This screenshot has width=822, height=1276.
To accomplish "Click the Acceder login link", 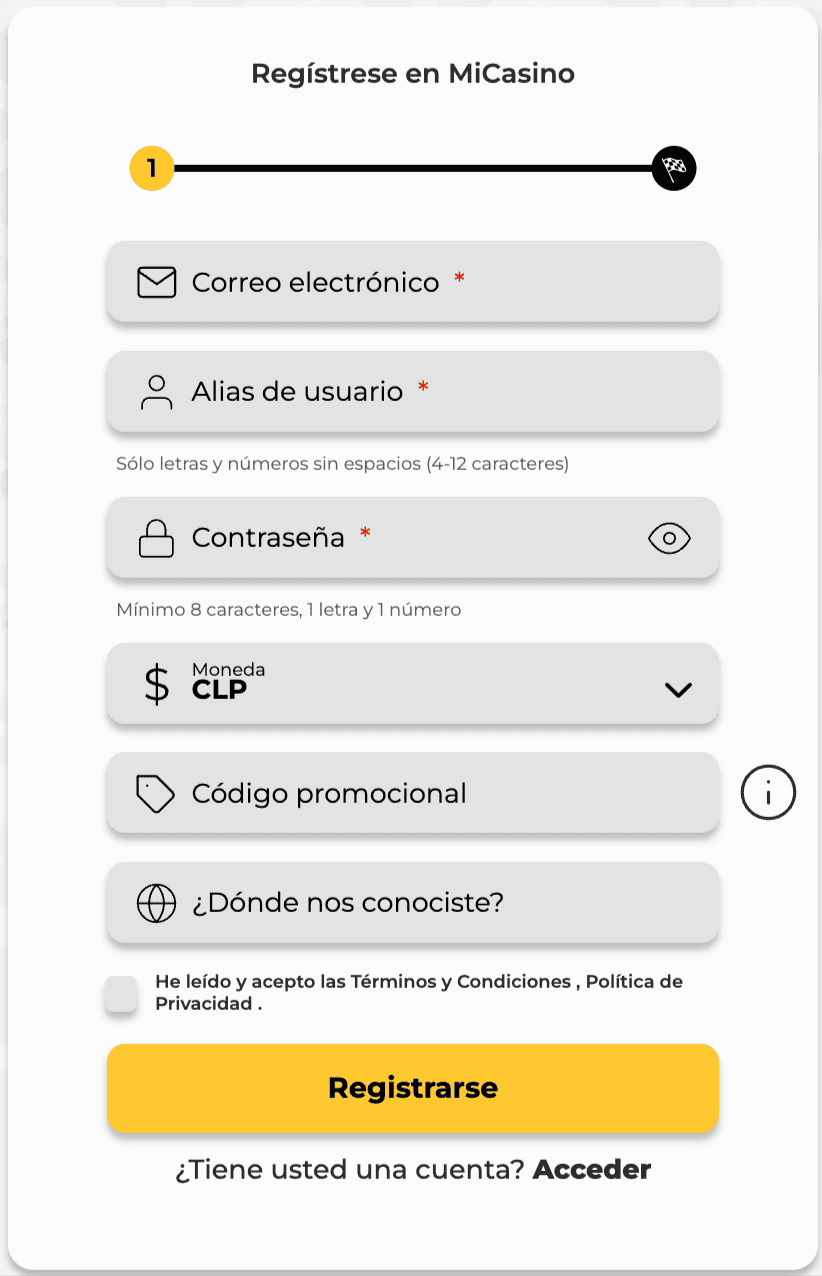I will [590, 1168].
